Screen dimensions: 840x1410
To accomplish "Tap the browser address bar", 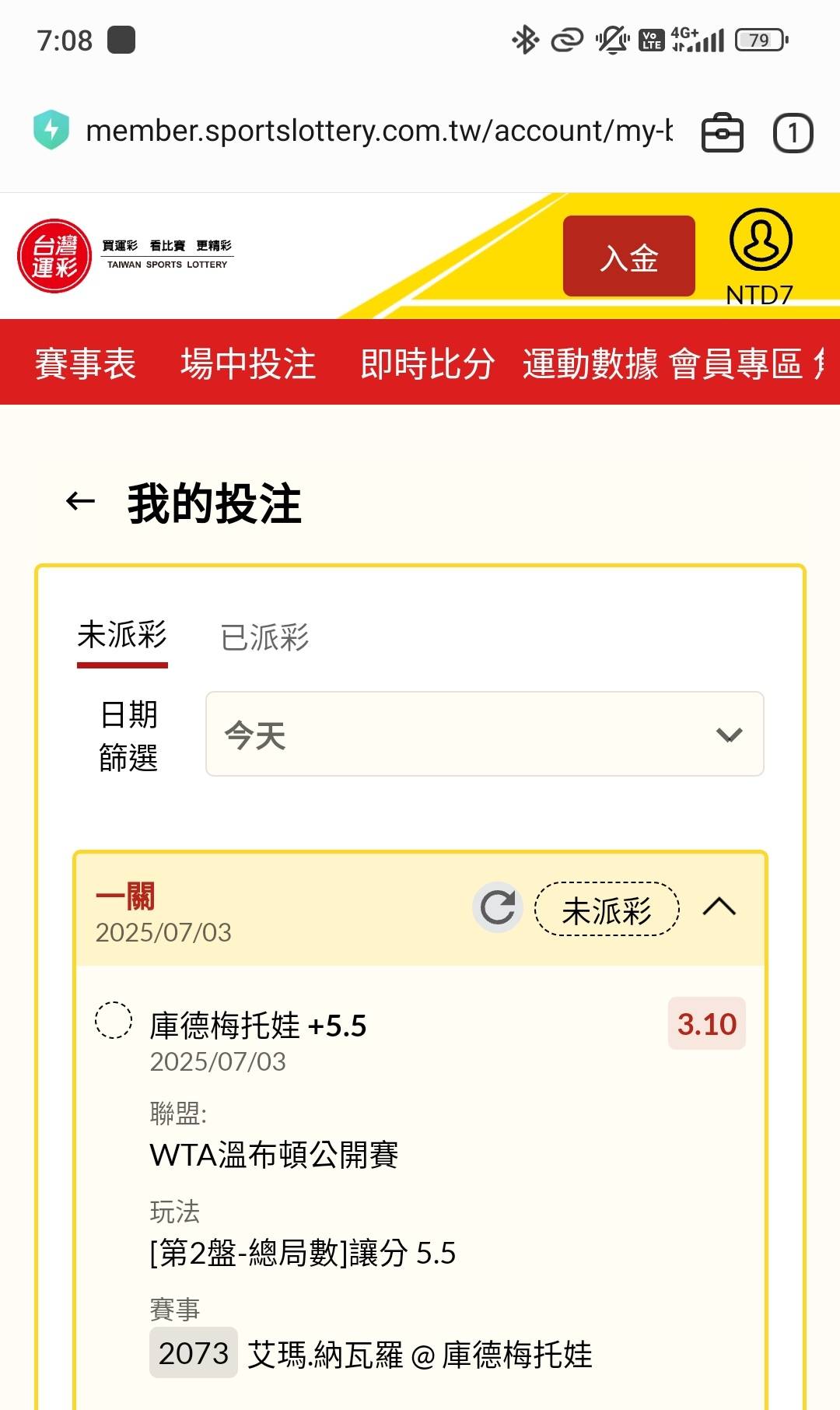I will tap(380, 131).
